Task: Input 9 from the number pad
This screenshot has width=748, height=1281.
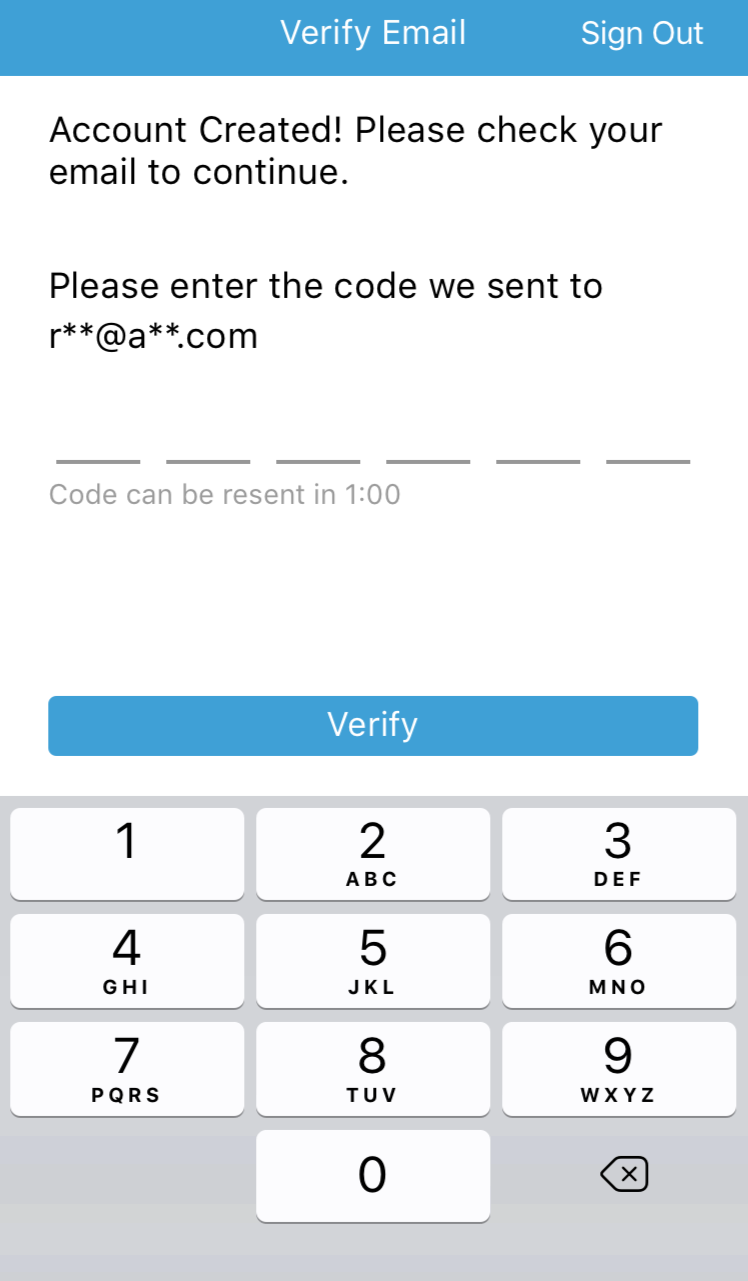Action: coord(619,1068)
